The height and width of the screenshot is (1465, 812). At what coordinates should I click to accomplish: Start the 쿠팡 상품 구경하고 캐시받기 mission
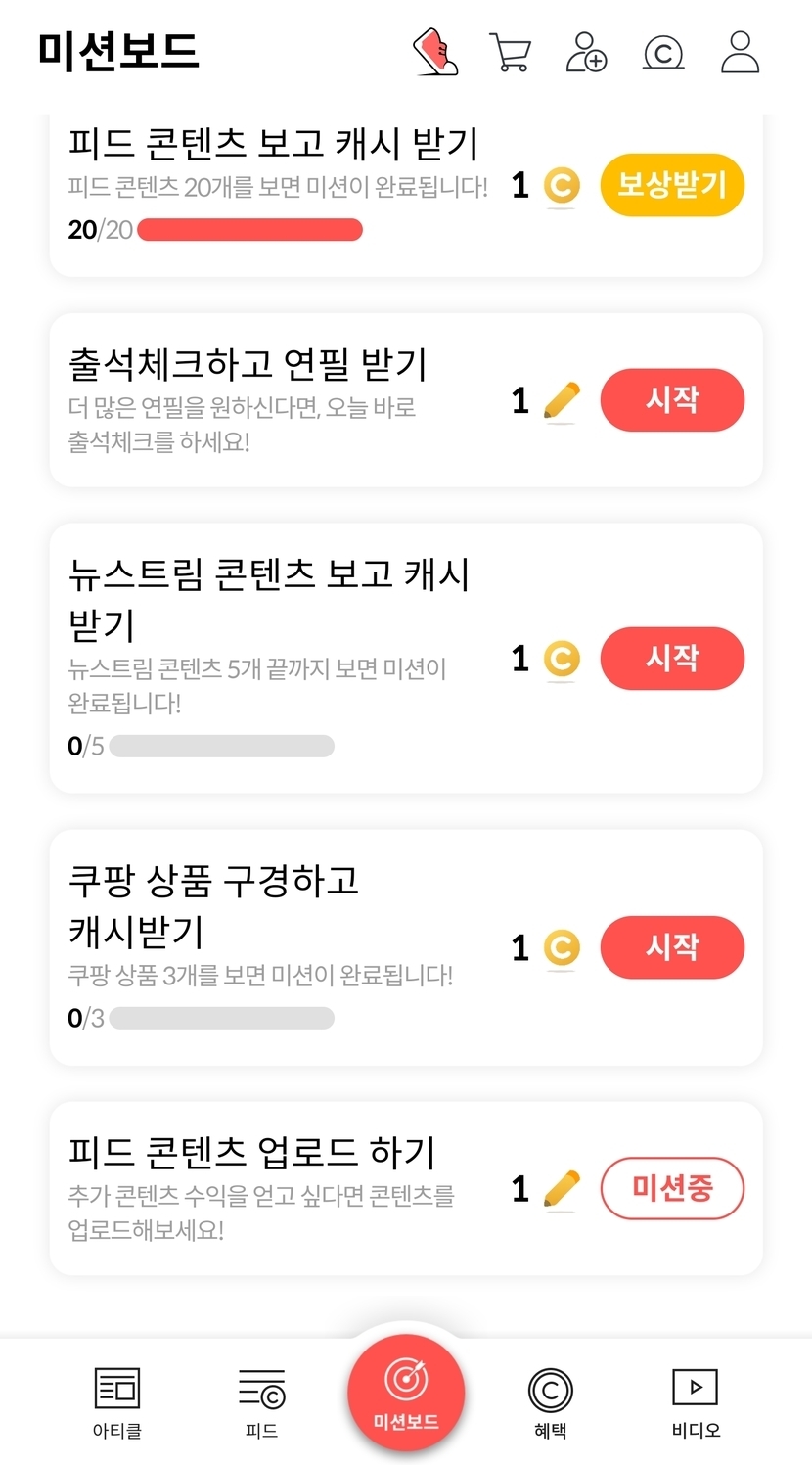(x=672, y=947)
